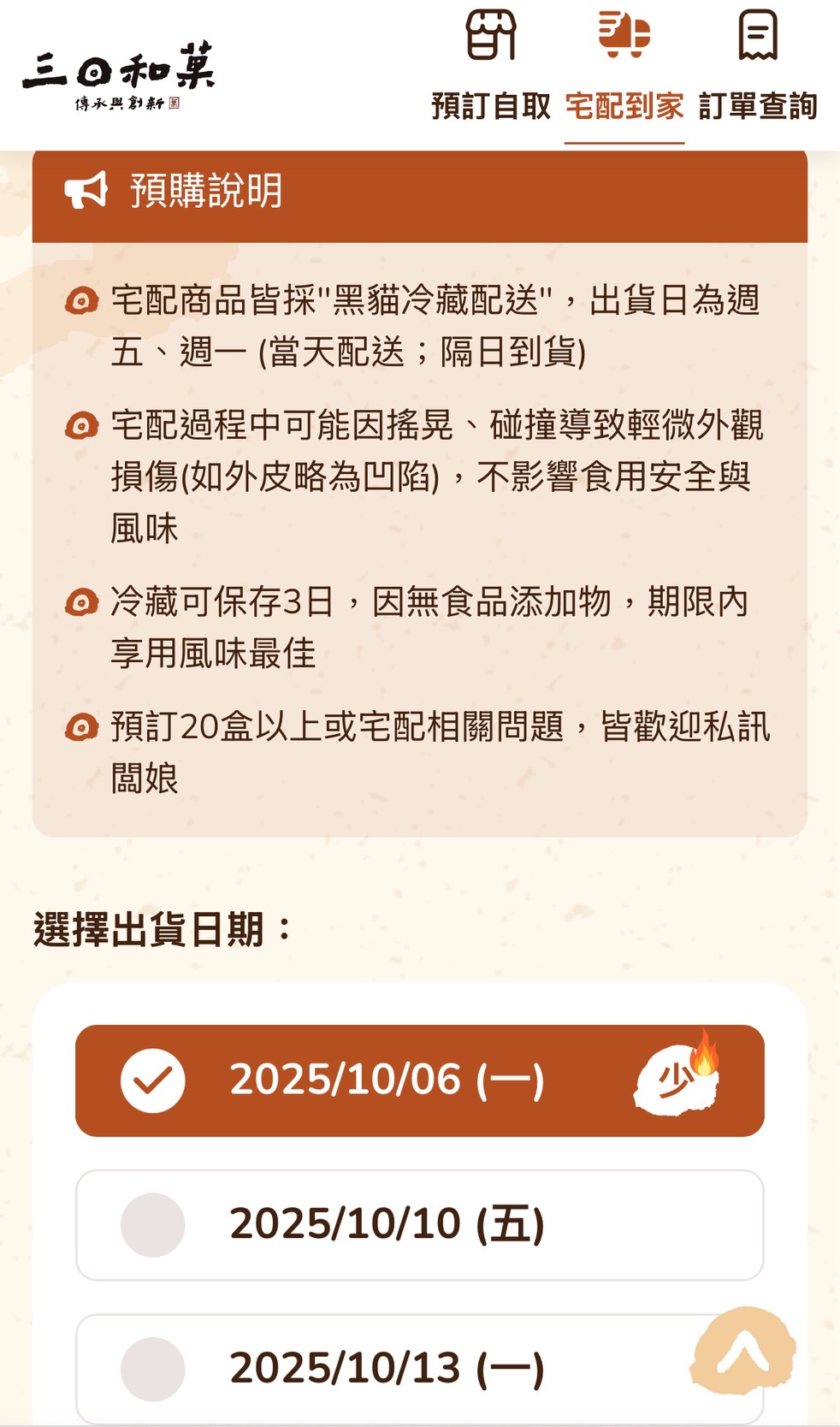Tap the back-to-top arrow button
The width and height of the screenshot is (840, 1427).
tap(742, 1353)
